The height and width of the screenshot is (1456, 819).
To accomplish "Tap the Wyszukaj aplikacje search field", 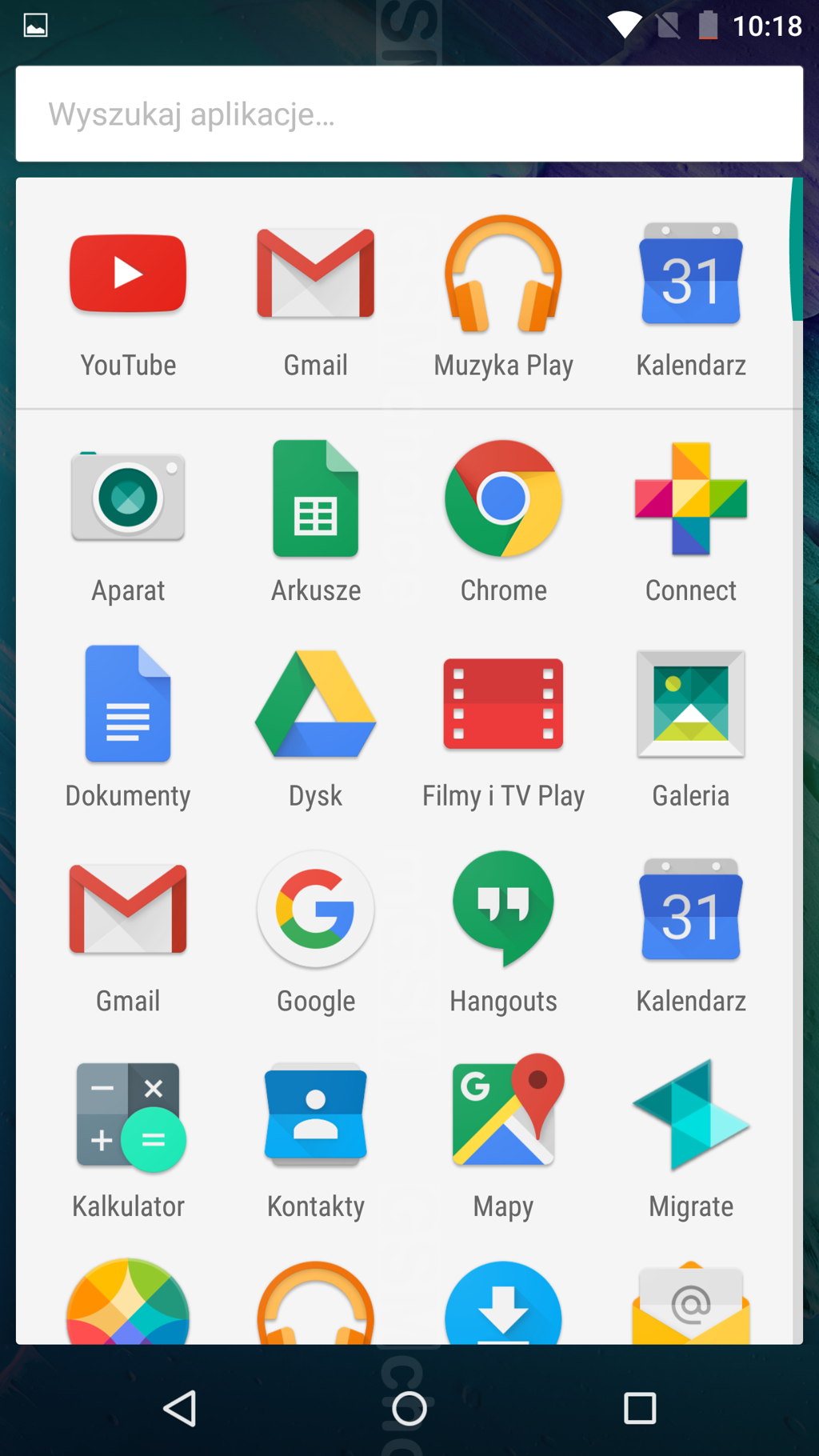I will pyautogui.click(x=409, y=114).
